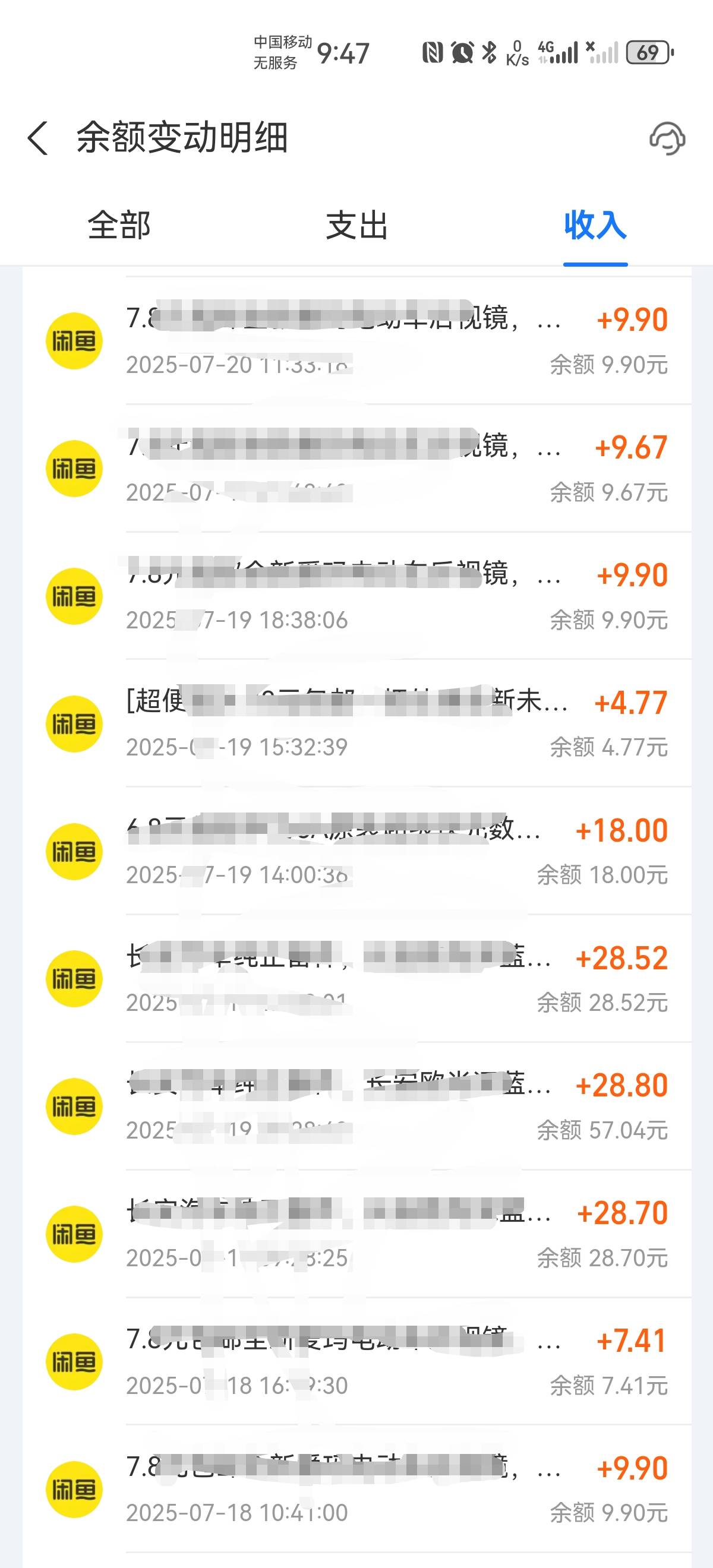Open the customer service headset icon
Screen dimensions: 713x1568
coord(667,138)
